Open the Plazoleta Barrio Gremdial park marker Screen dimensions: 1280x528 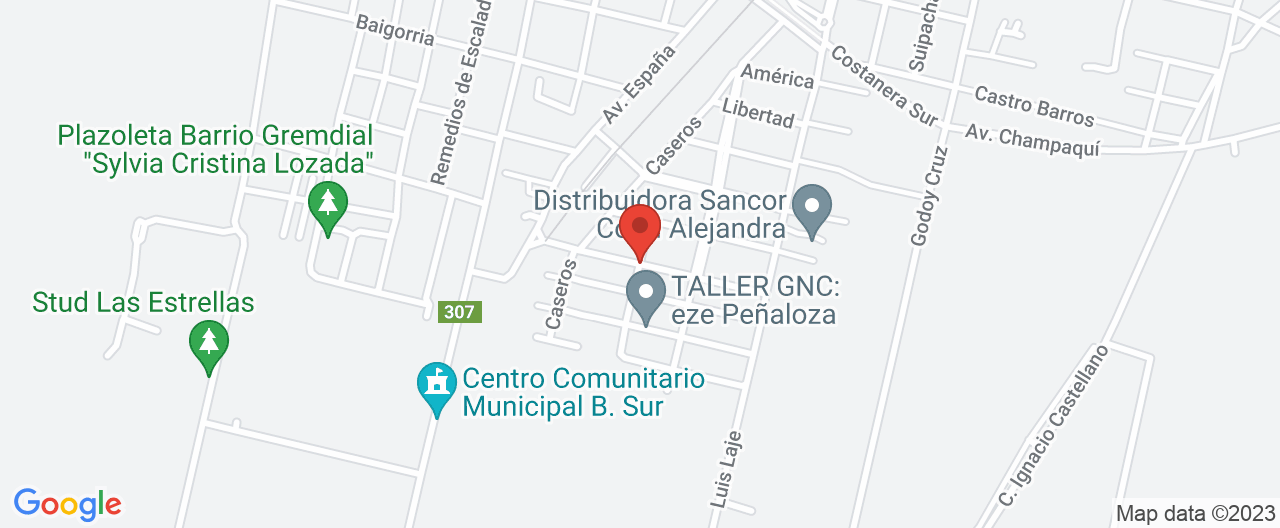point(327,204)
